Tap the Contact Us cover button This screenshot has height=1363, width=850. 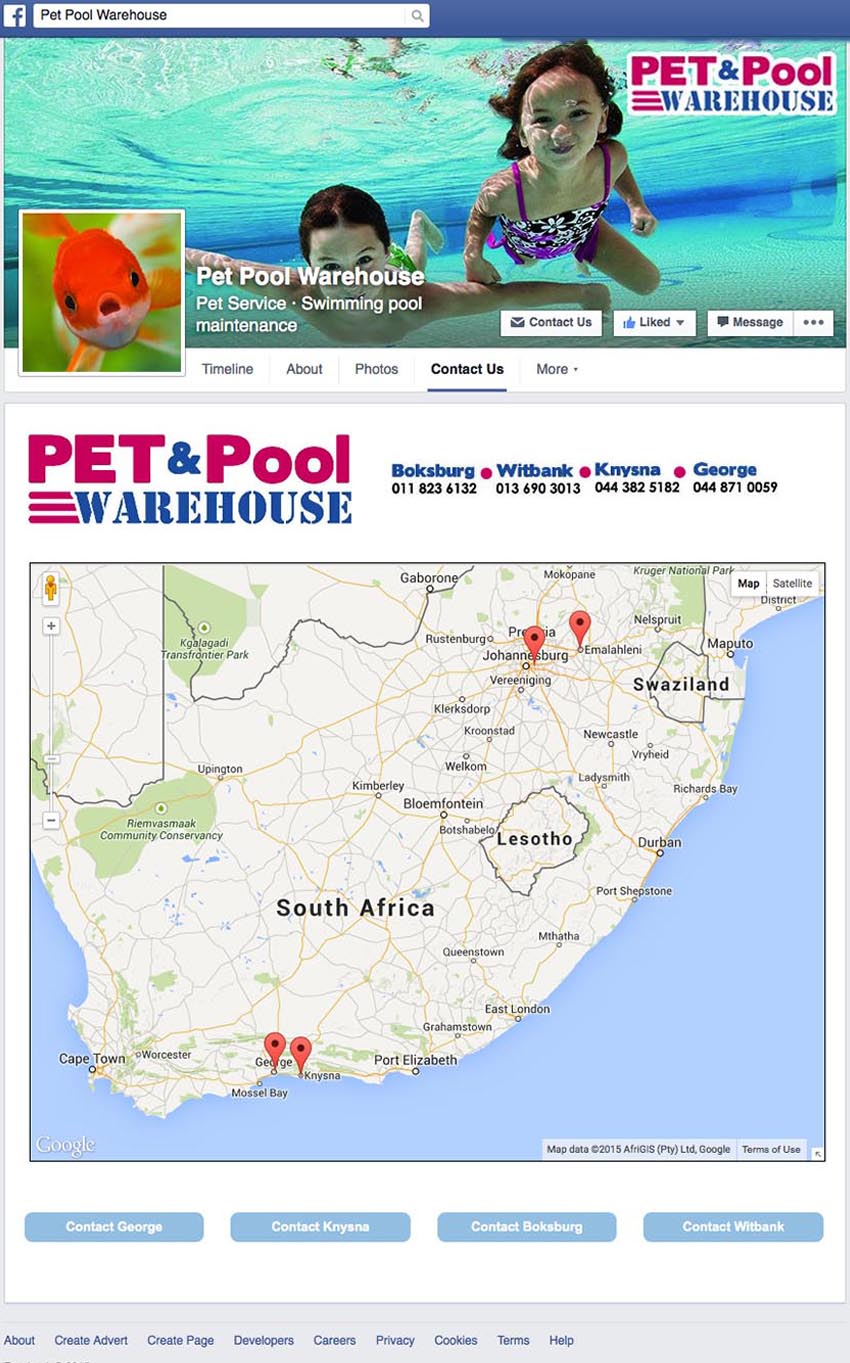point(550,322)
